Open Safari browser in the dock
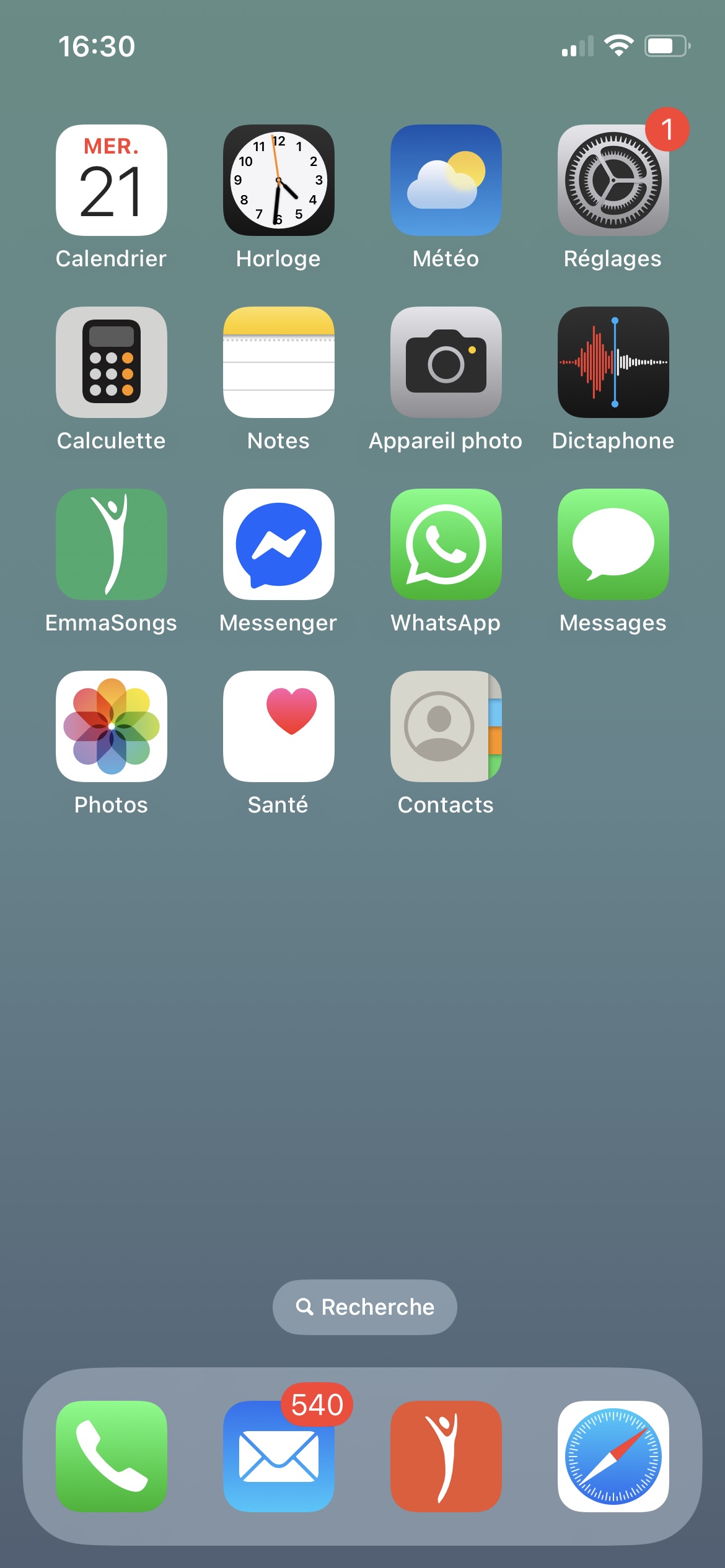Viewport: 725px width, 1568px height. coord(613,1457)
